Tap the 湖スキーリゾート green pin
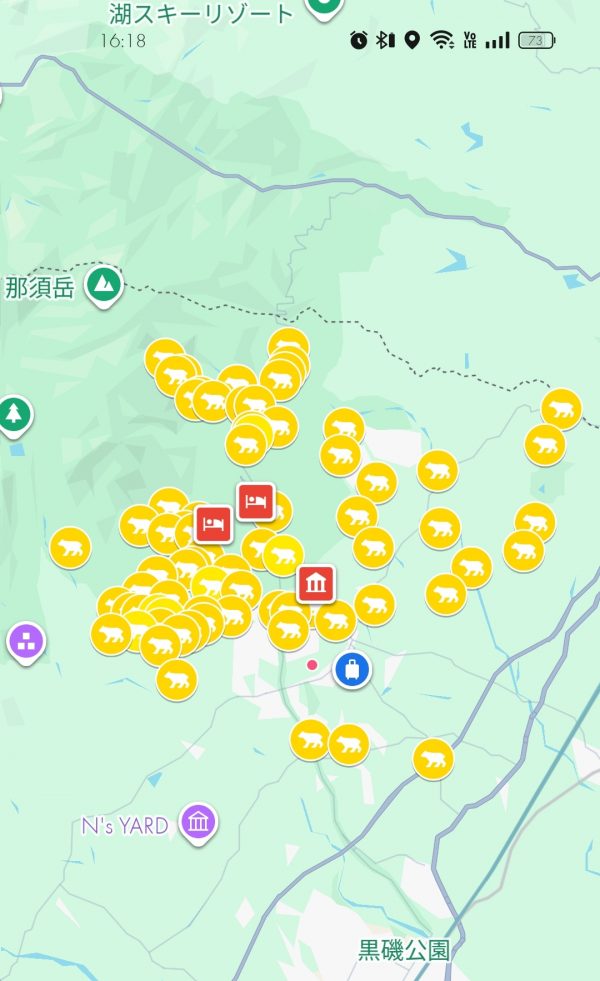The image size is (600, 981). [323, 8]
